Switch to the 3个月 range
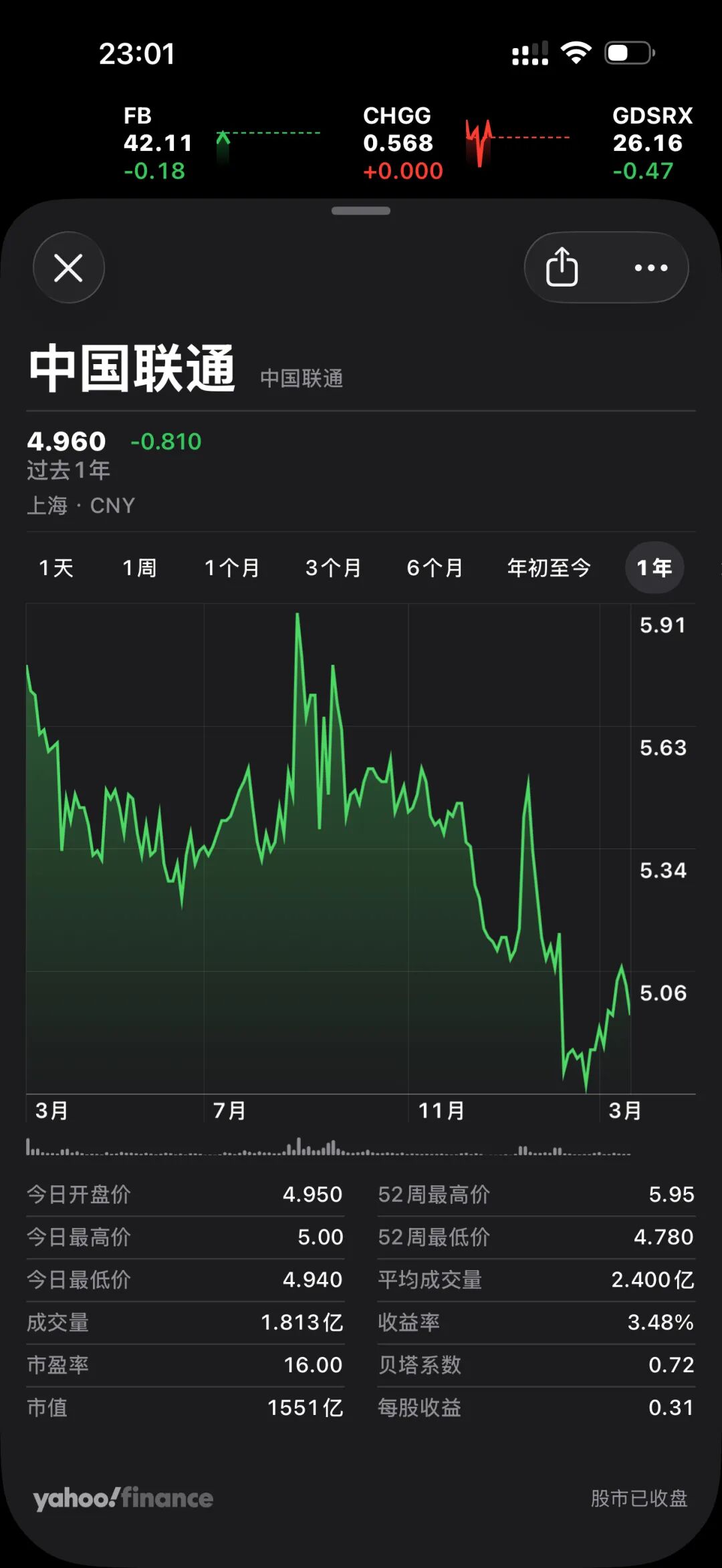 click(334, 568)
